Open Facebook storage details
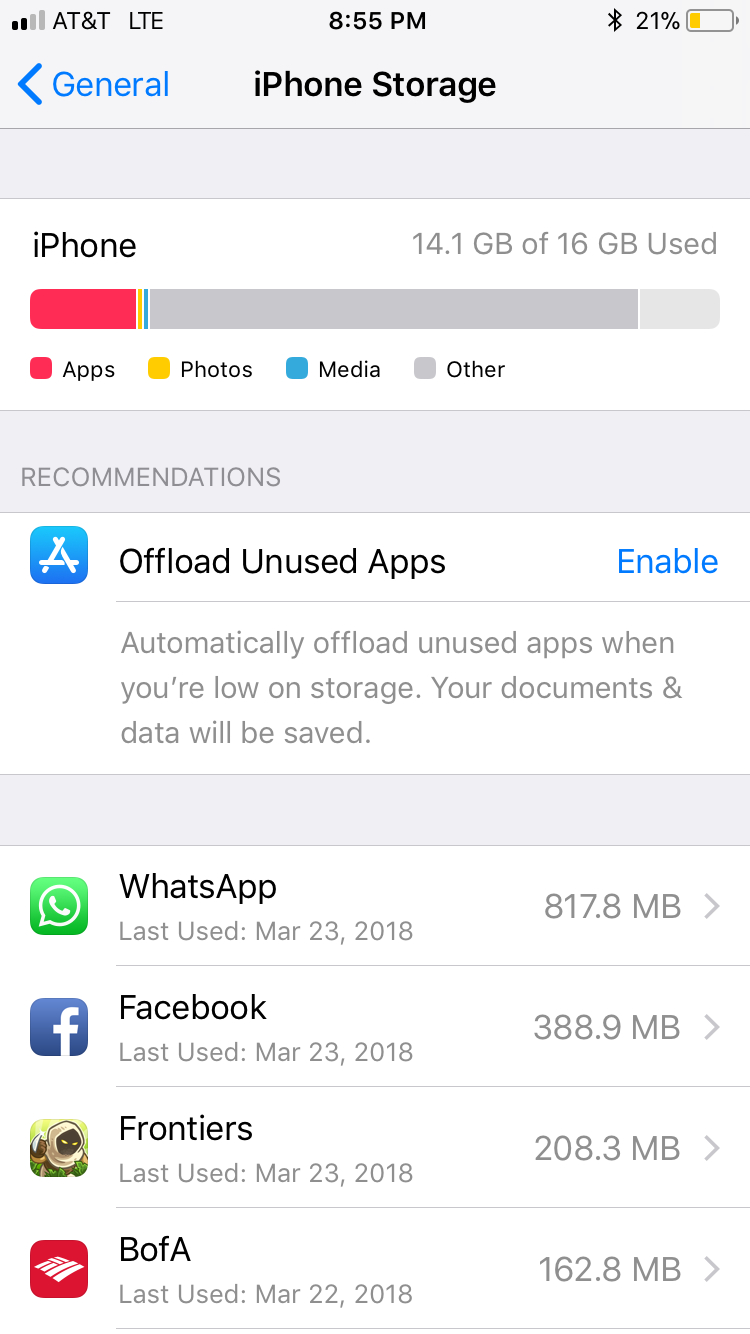 [375, 1028]
